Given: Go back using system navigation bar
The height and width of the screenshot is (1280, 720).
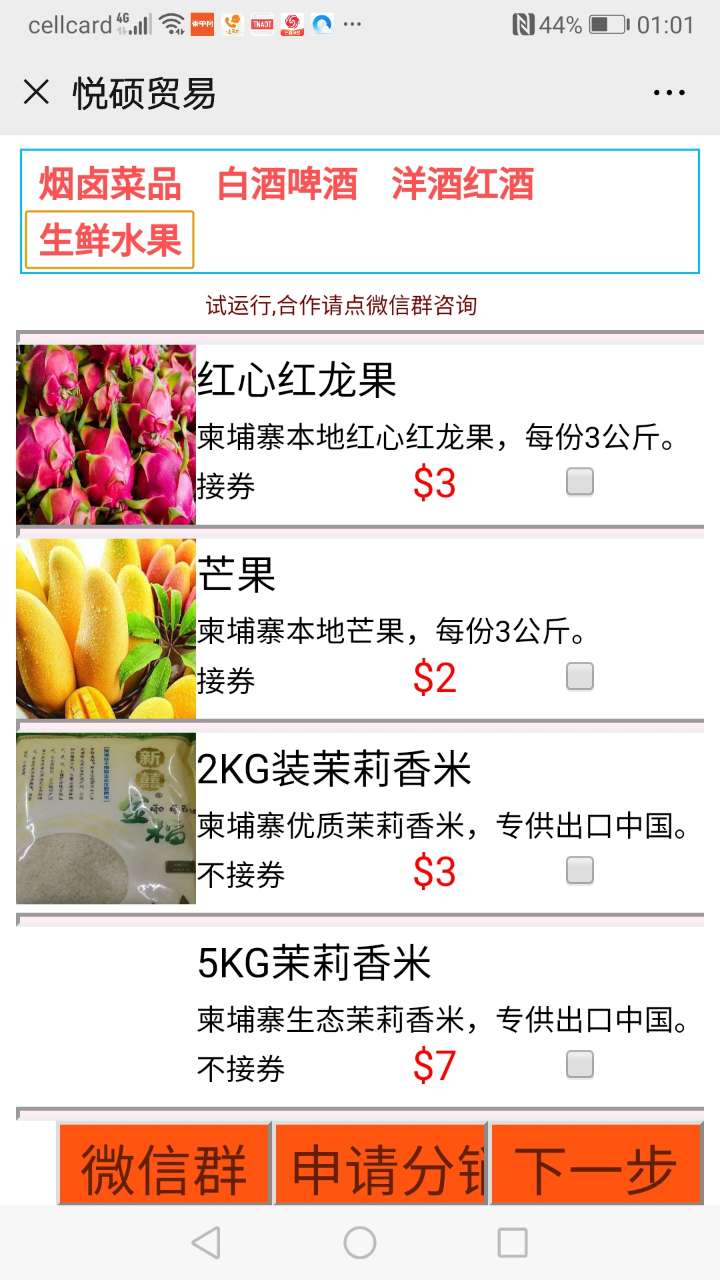Looking at the screenshot, I should [206, 1243].
